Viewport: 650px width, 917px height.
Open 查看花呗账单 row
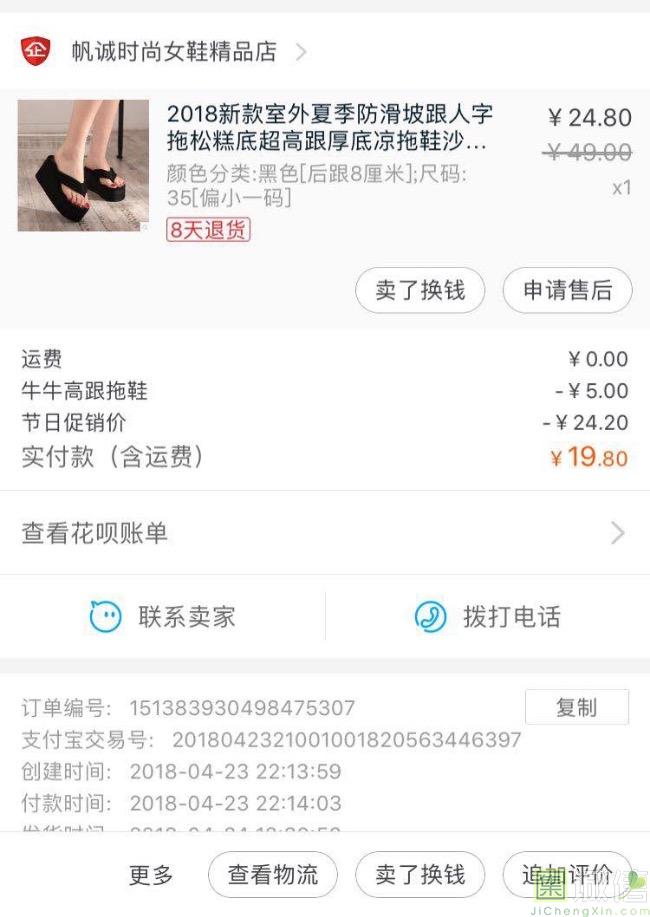pos(324,533)
